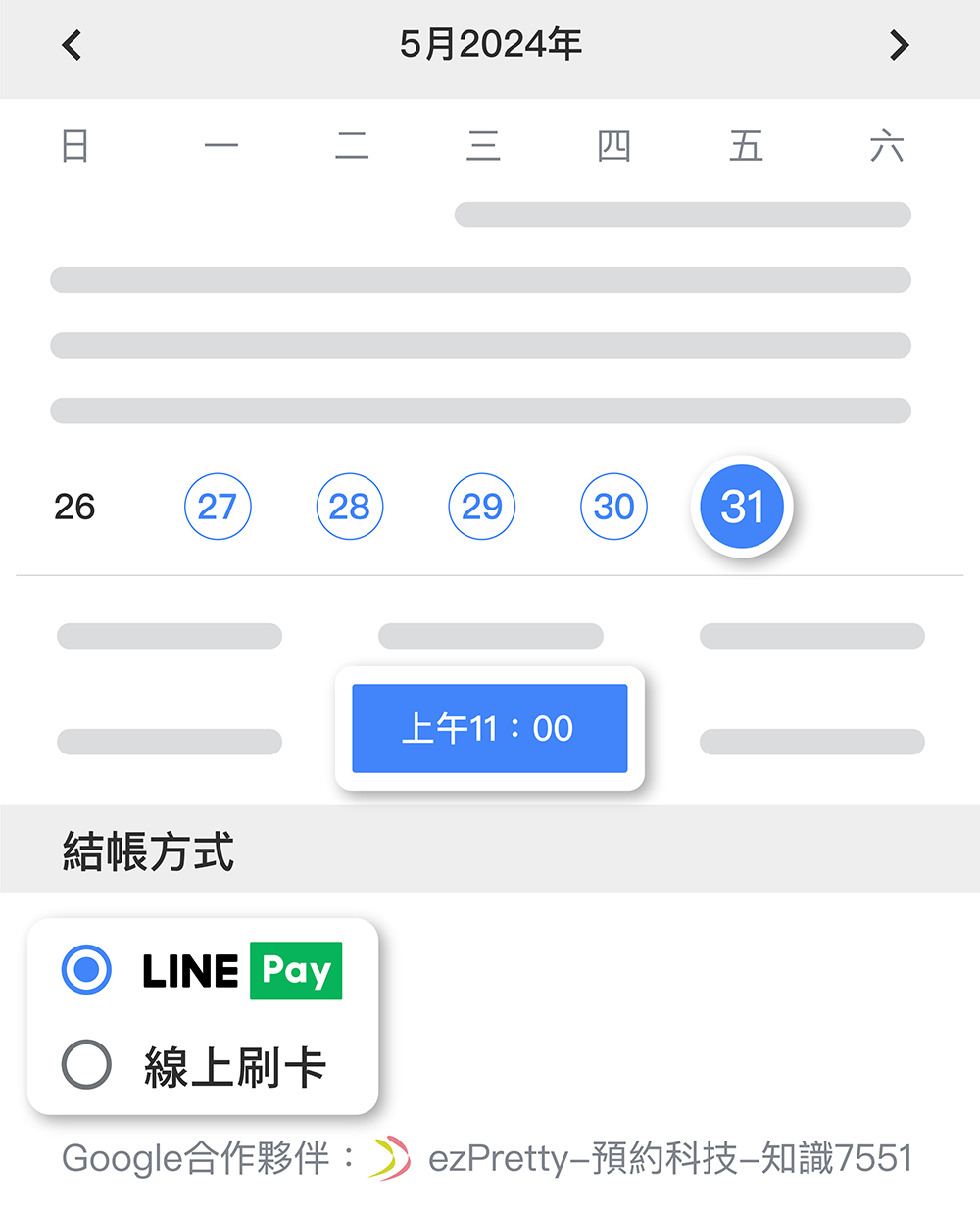Select May 27 on the calendar
Image resolution: width=980 pixels, height=1214 pixels.
pyautogui.click(x=218, y=507)
